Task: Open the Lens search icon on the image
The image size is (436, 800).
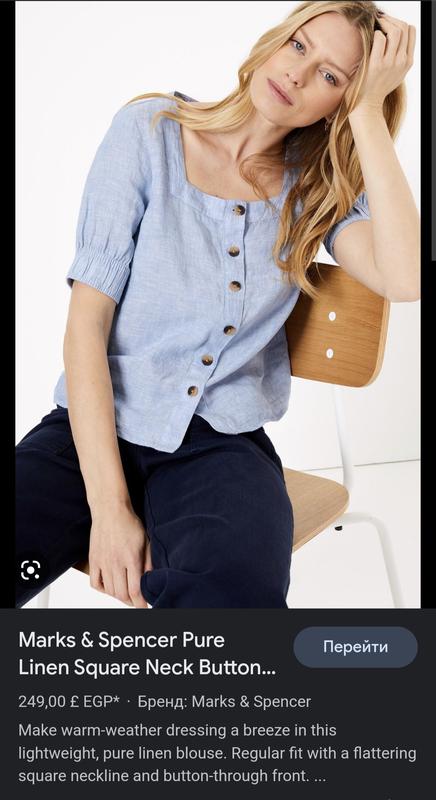Action: pos(30,570)
